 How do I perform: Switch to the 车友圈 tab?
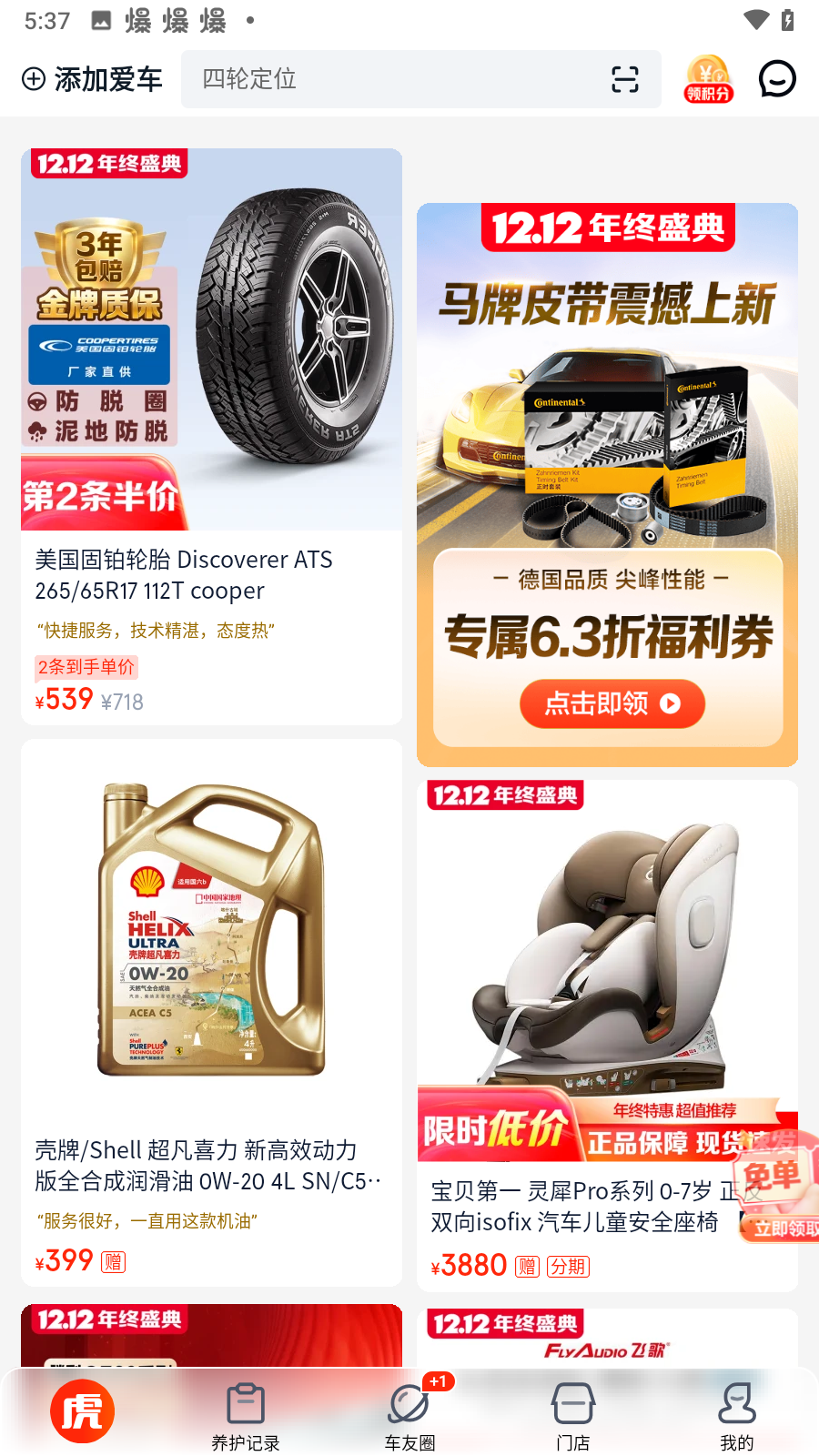[x=409, y=1416]
